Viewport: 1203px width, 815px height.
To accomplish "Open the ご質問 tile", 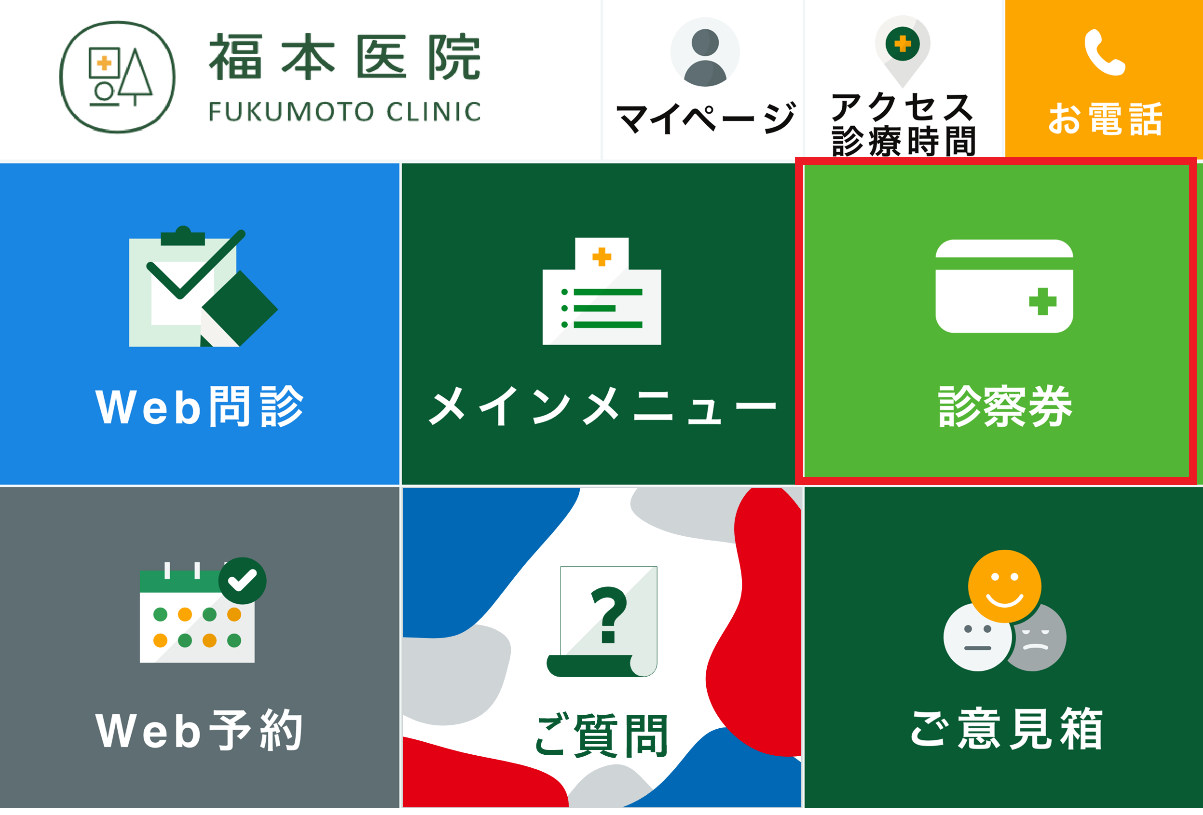I will coord(601,648).
